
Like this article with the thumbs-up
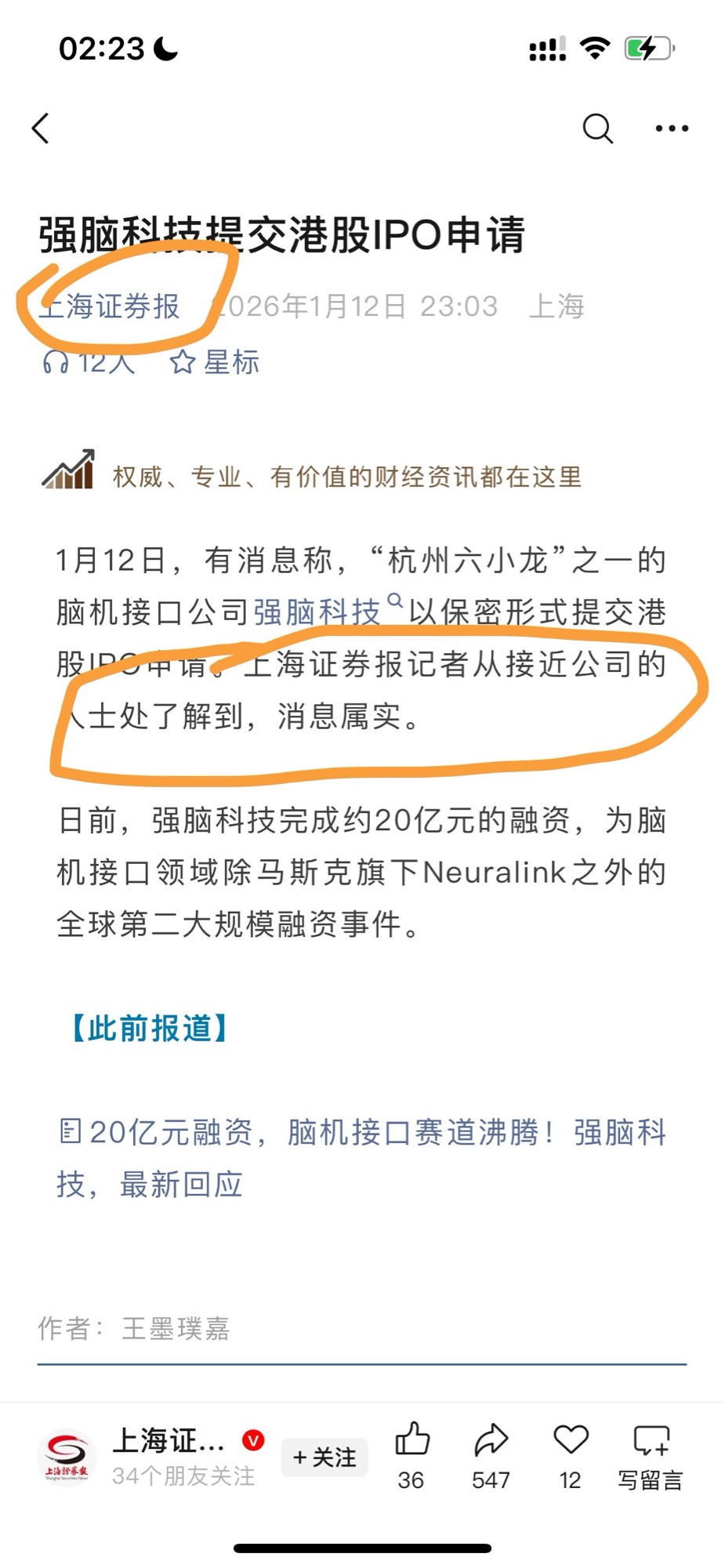pyautogui.click(x=411, y=1441)
